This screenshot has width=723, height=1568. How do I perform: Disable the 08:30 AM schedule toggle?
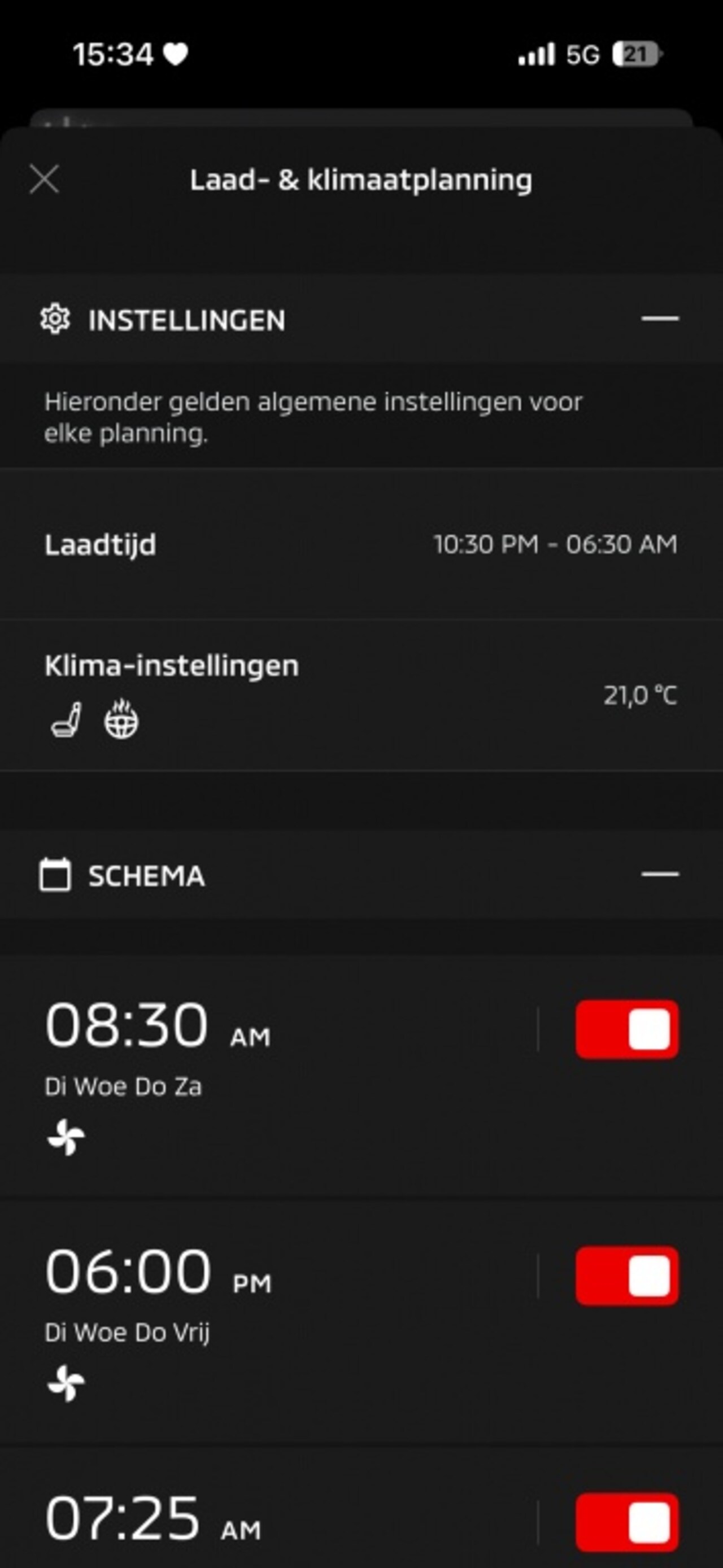[627, 1029]
